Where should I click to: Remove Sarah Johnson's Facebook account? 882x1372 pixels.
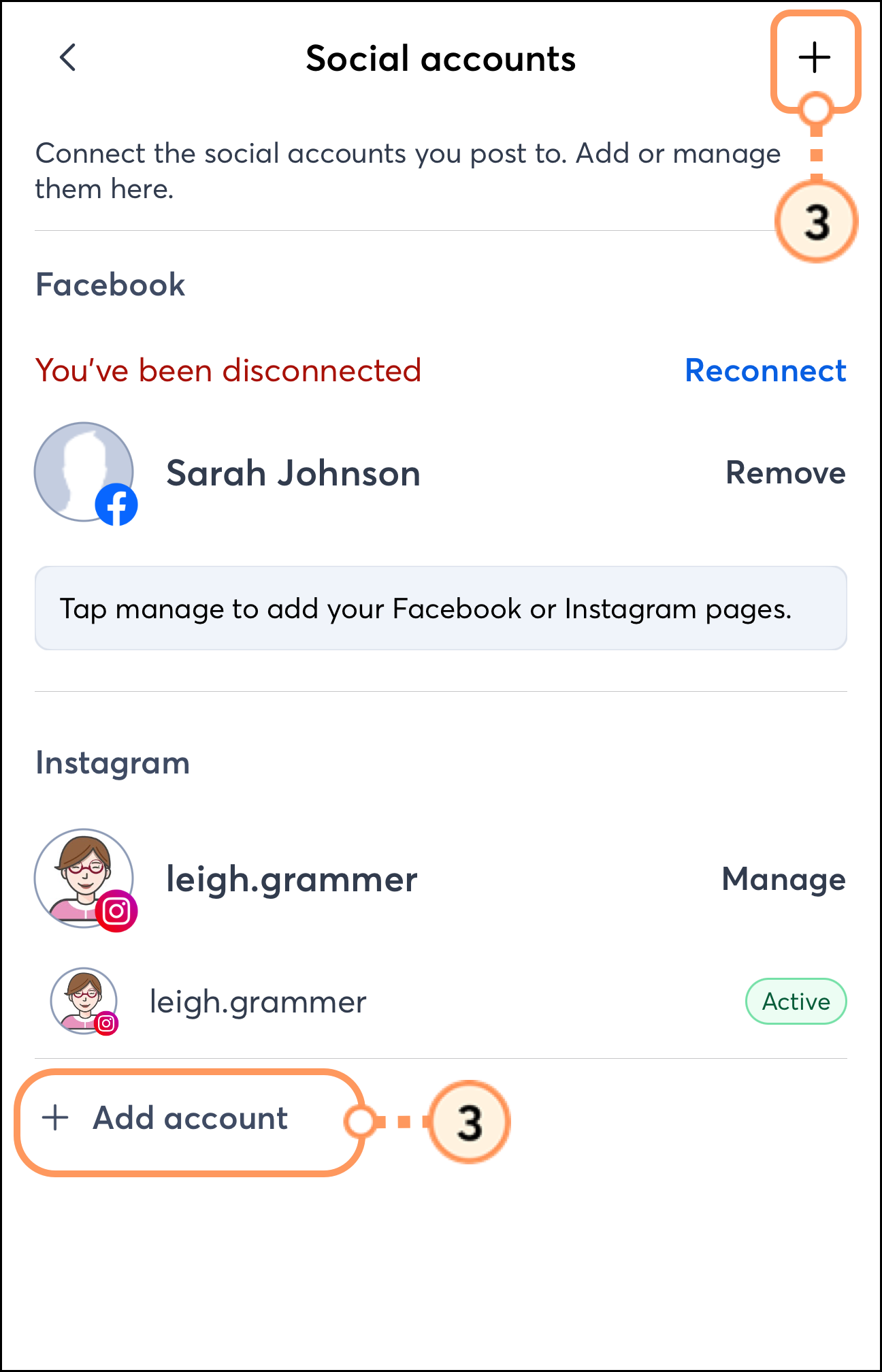coord(785,473)
